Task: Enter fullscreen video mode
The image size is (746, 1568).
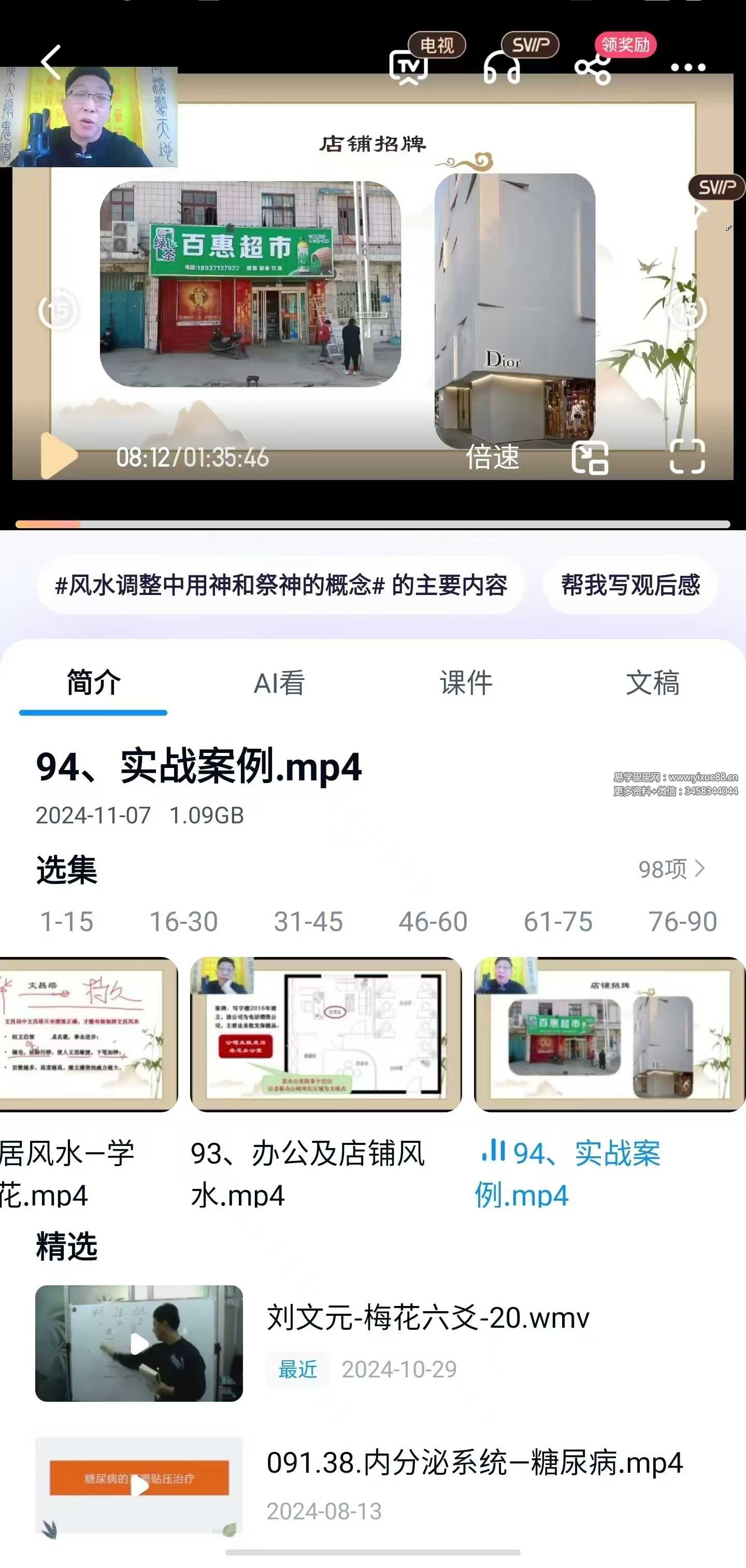Action: (x=687, y=457)
